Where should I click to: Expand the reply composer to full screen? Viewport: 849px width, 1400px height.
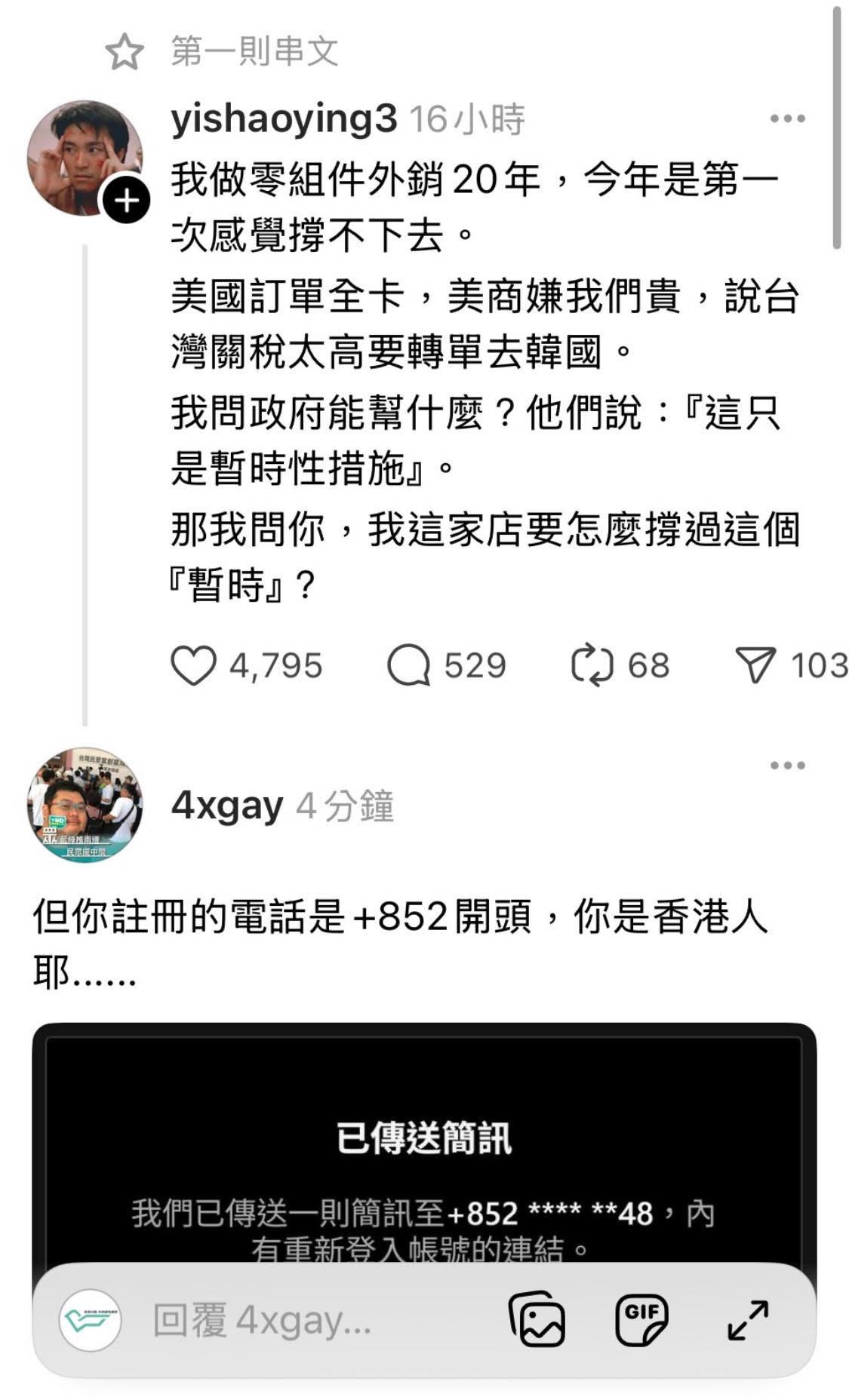[748, 1319]
